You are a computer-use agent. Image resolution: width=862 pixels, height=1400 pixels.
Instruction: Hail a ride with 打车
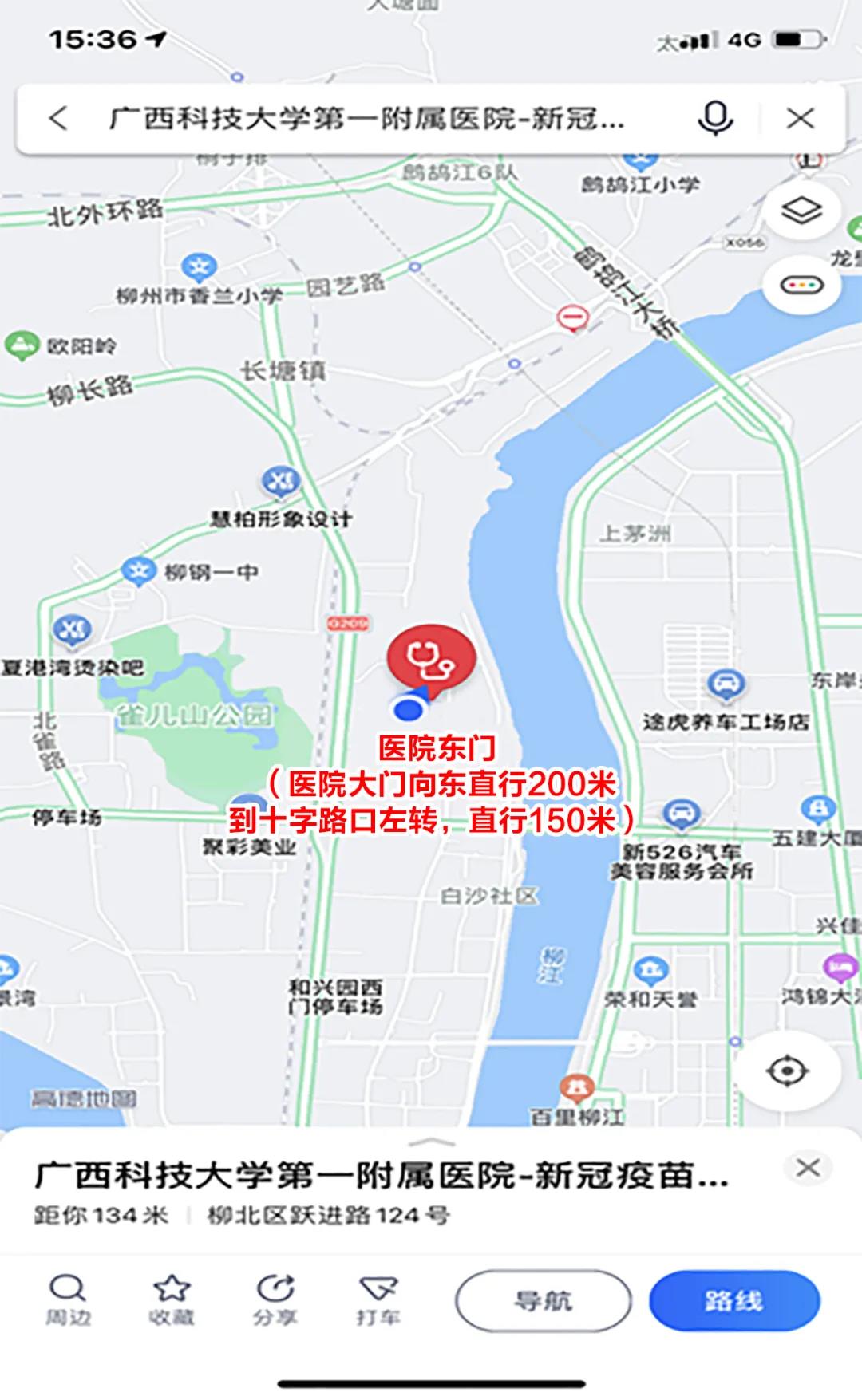coord(378,1300)
